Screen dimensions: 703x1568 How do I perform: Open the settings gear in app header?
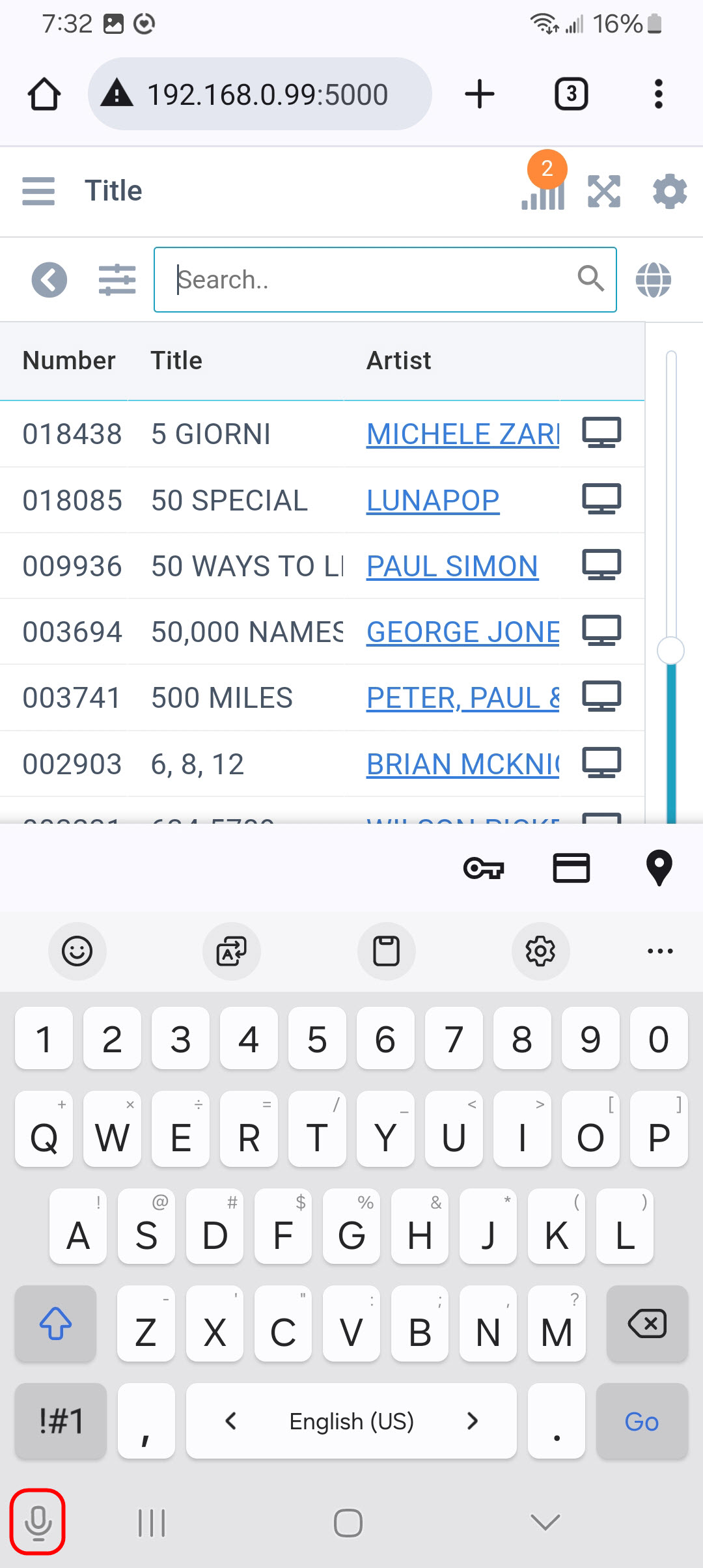point(670,191)
